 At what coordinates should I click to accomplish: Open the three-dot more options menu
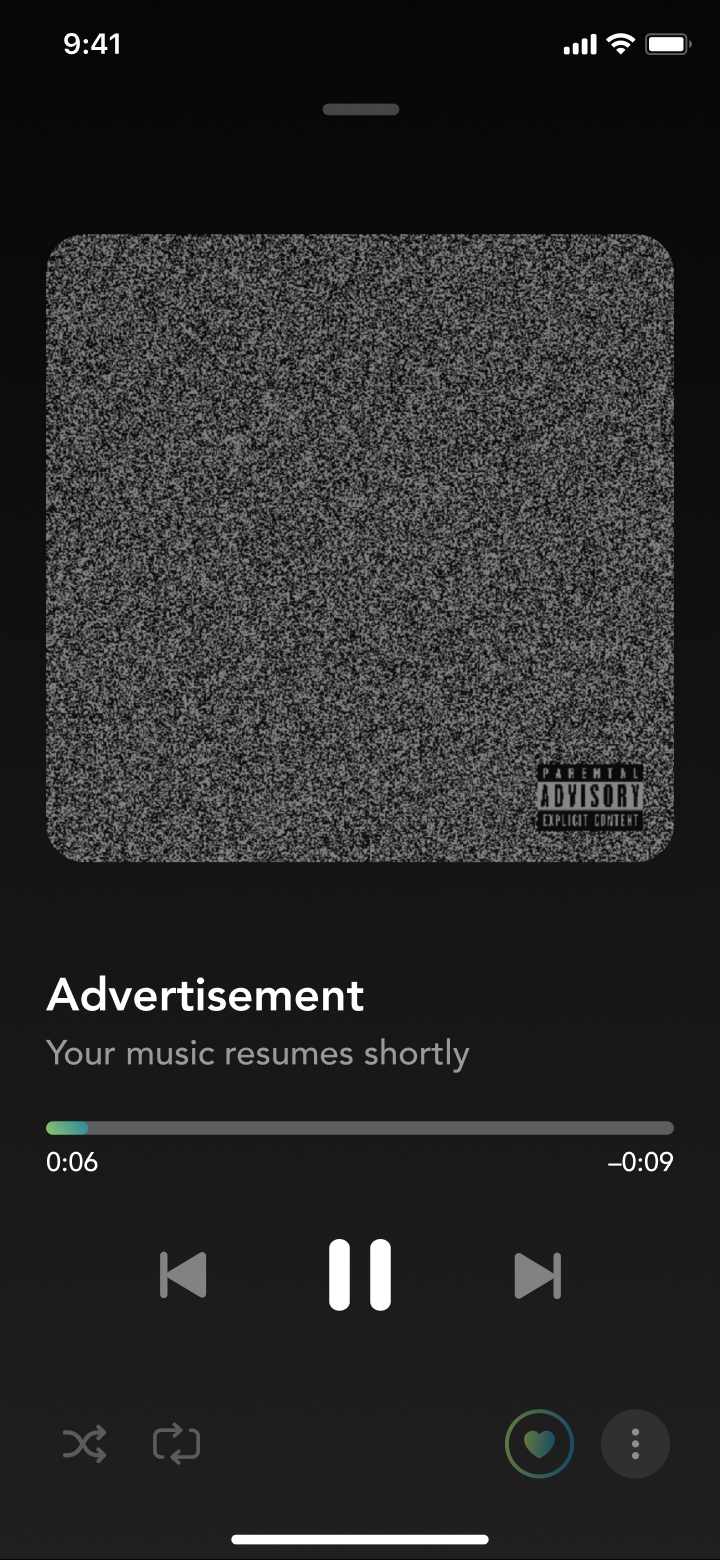(635, 1444)
